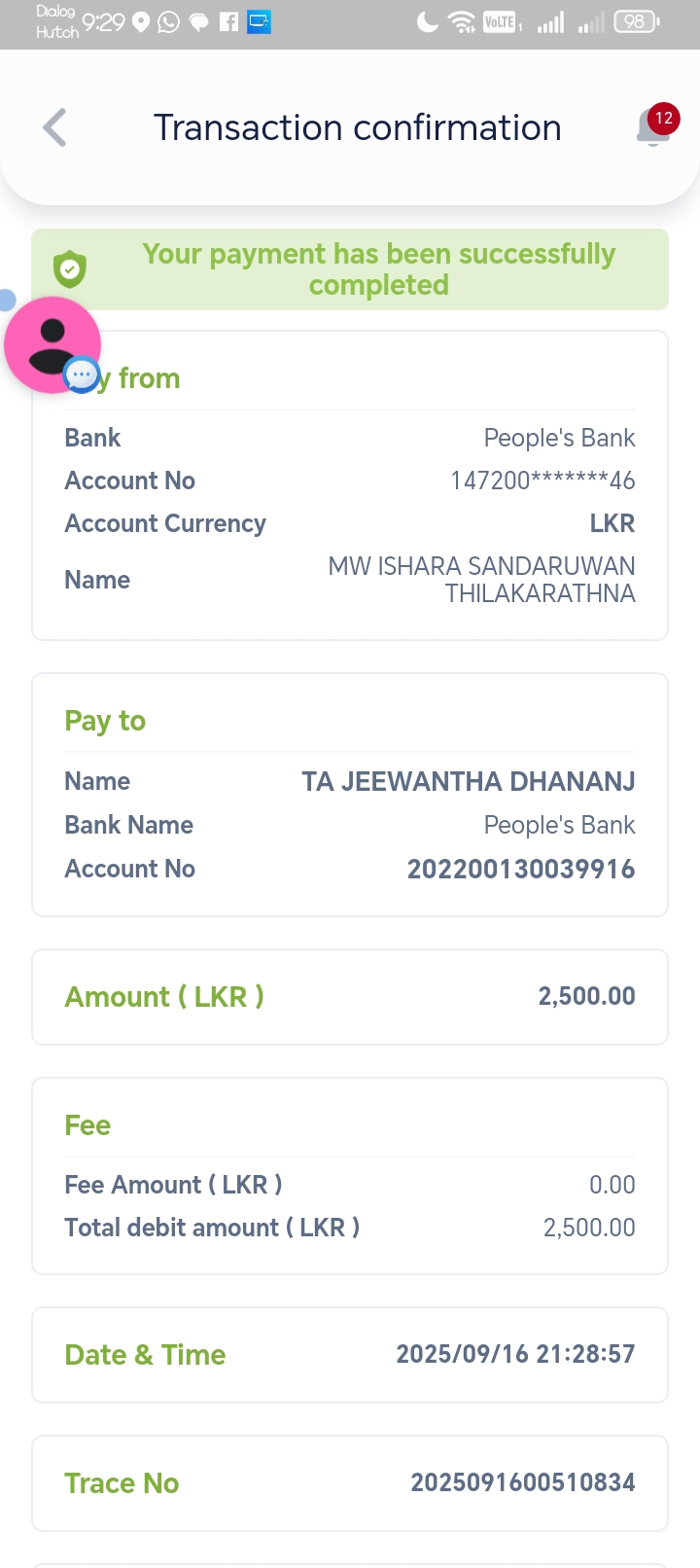Go back from Transaction confirmation
Viewport: 700px width, 1568px height.
pyautogui.click(x=55, y=127)
